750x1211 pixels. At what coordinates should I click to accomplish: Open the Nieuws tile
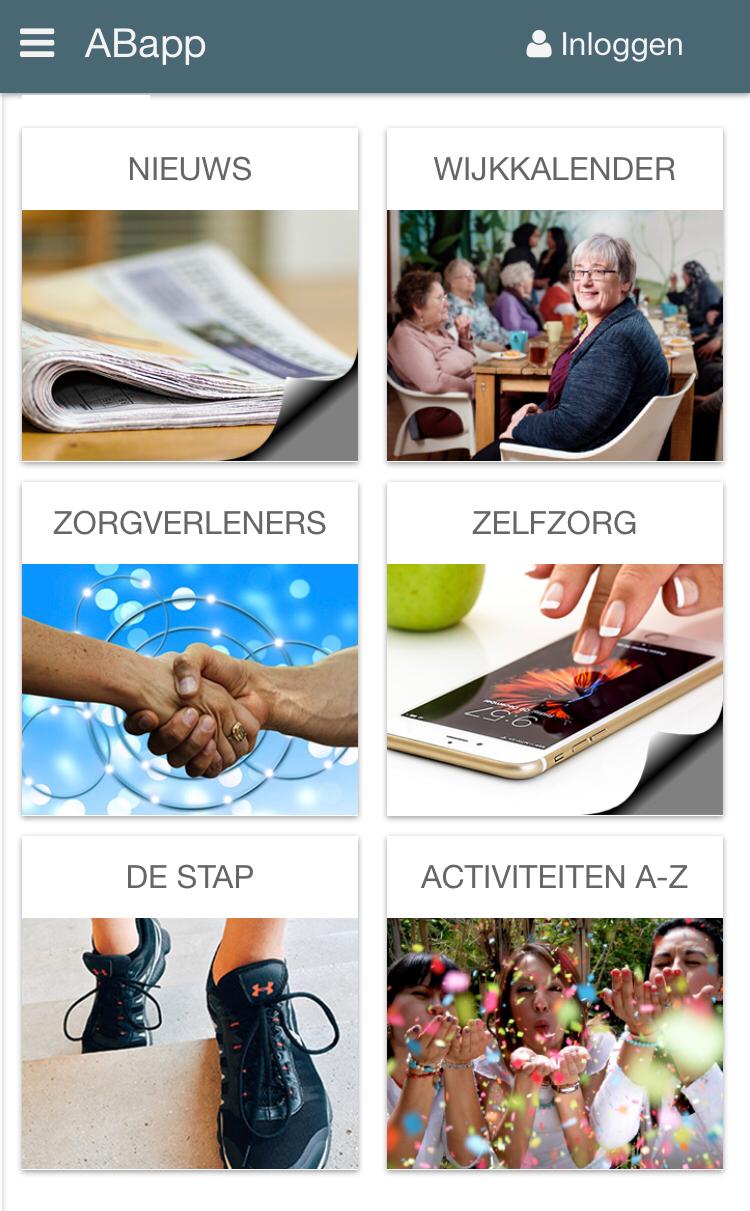(190, 295)
